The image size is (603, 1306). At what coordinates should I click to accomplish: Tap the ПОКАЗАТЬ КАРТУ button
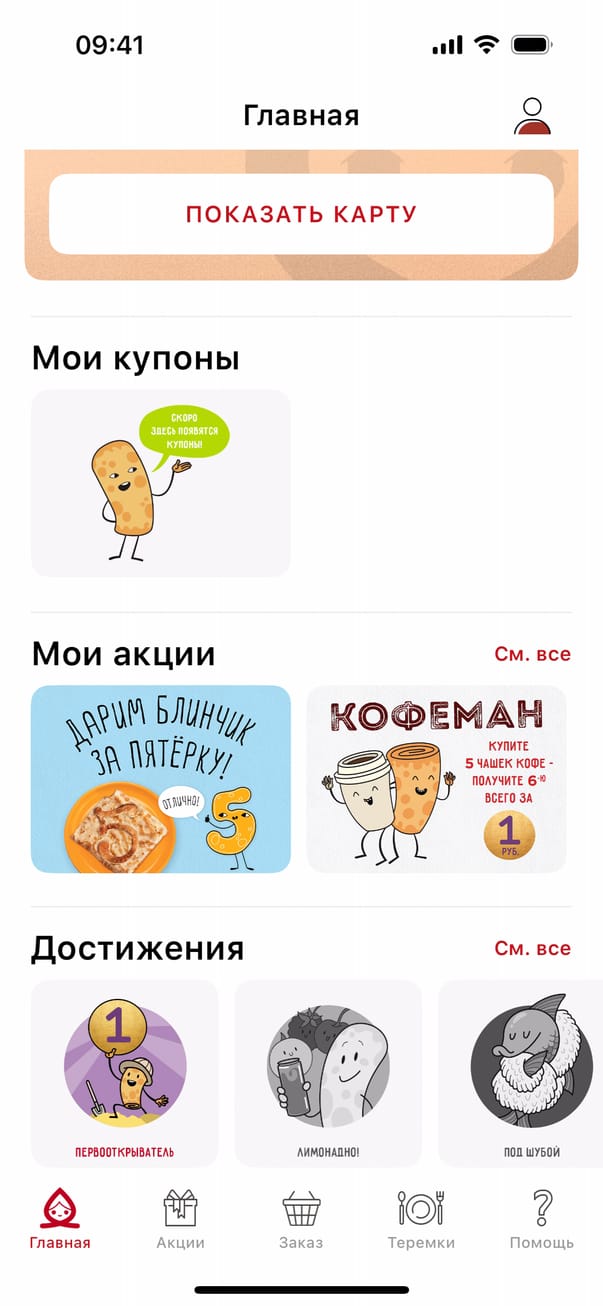pyautogui.click(x=301, y=214)
